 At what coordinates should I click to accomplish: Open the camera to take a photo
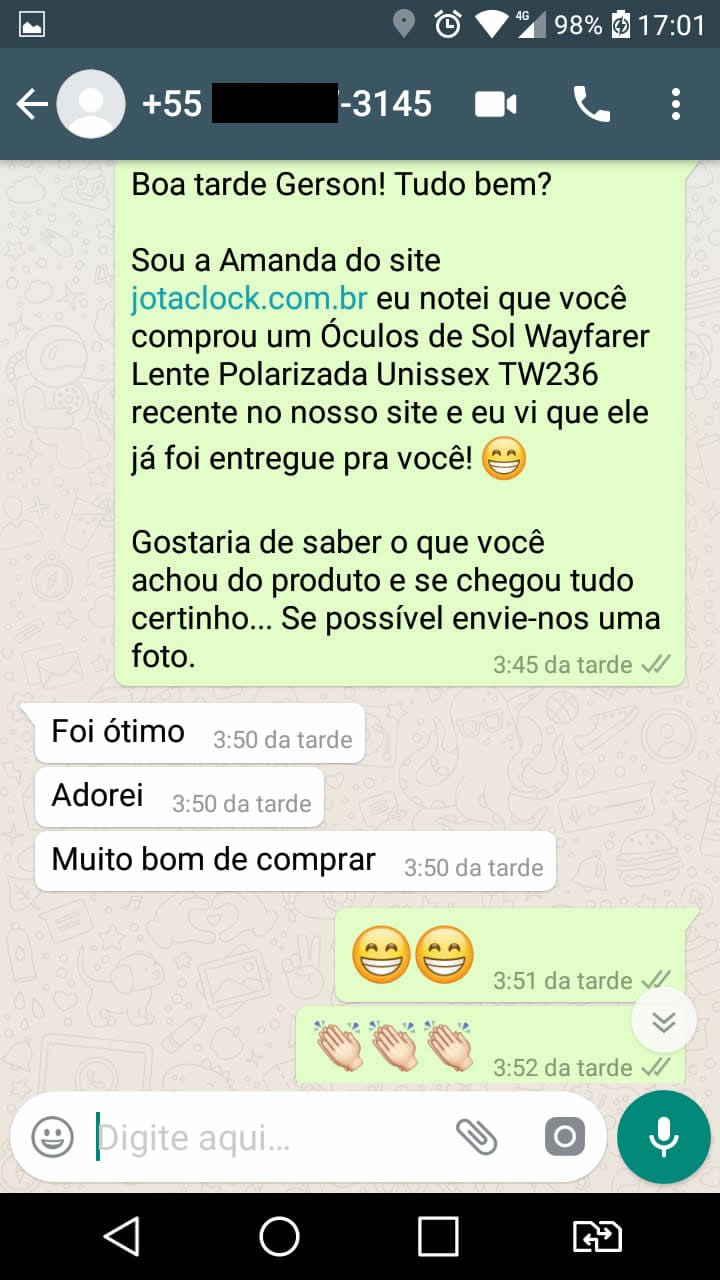[565, 1137]
